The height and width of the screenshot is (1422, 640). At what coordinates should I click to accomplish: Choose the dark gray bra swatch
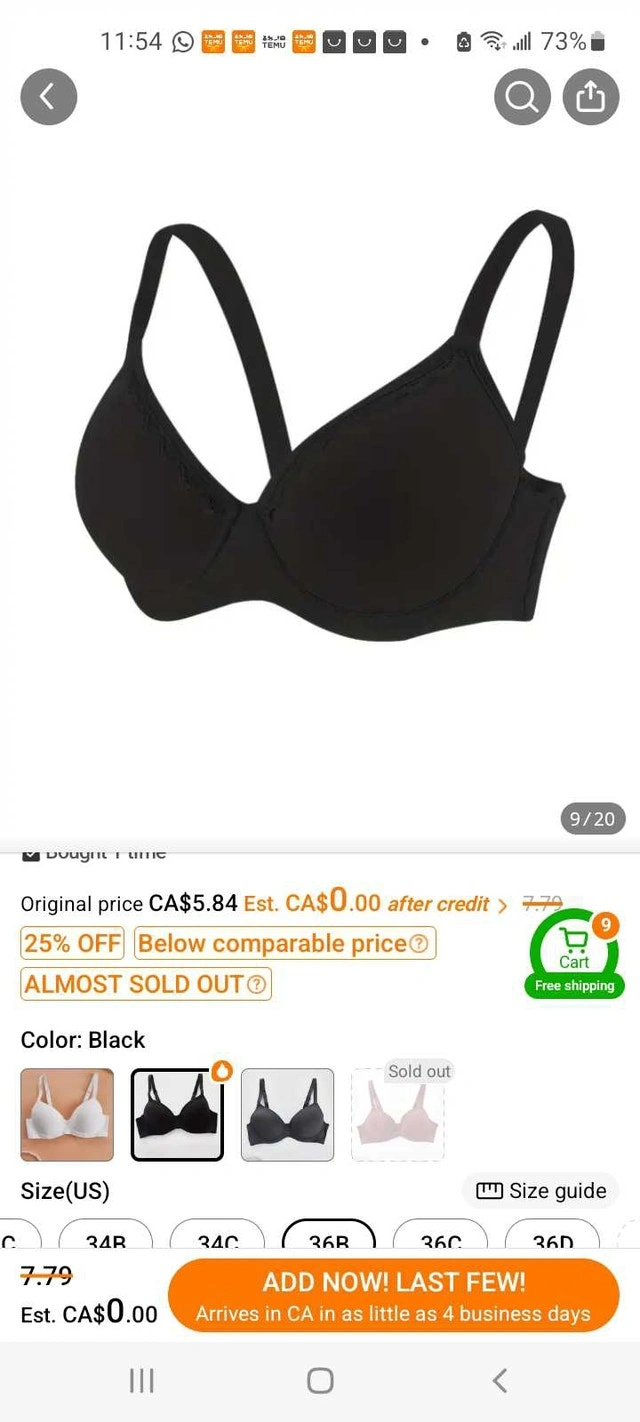[287, 1114]
